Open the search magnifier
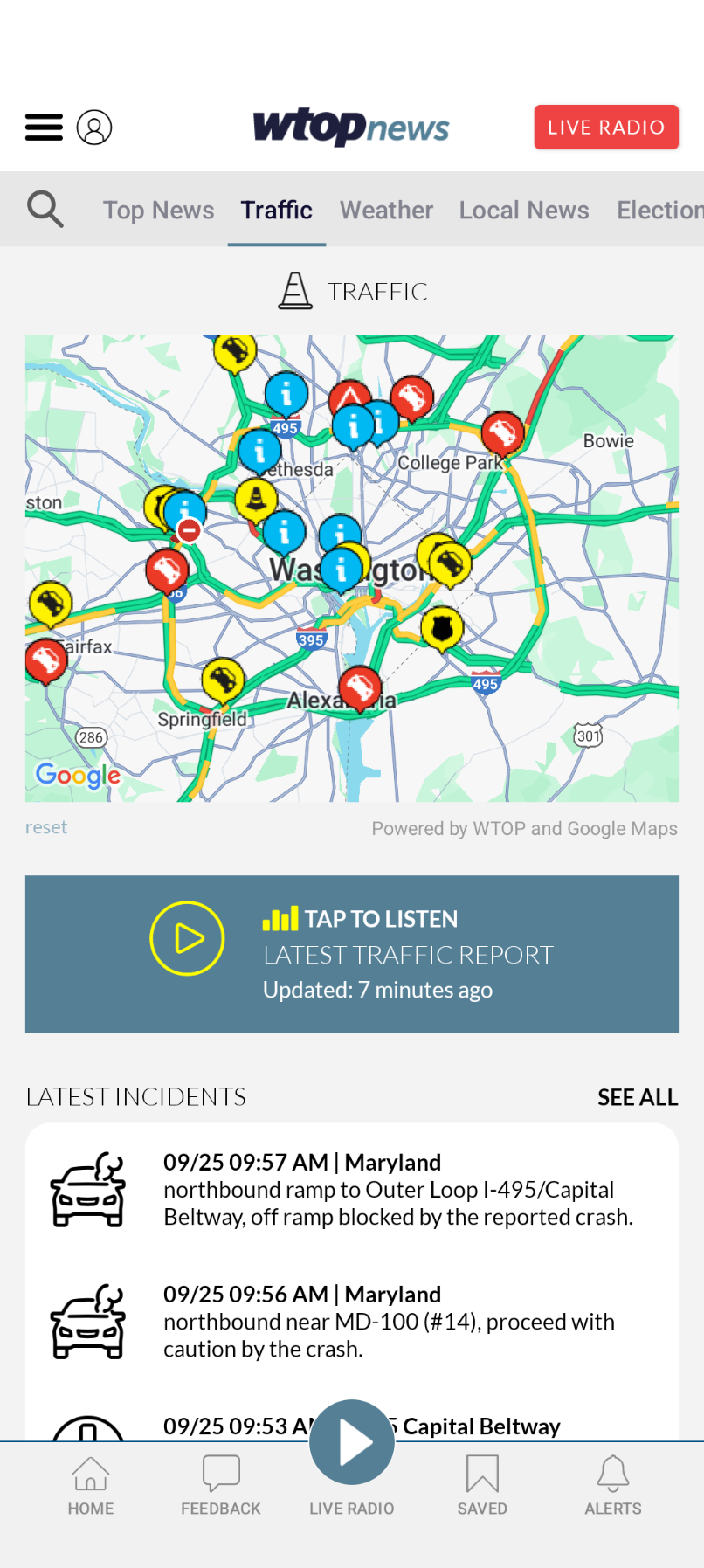This screenshot has height=1568, width=704. [x=45, y=210]
